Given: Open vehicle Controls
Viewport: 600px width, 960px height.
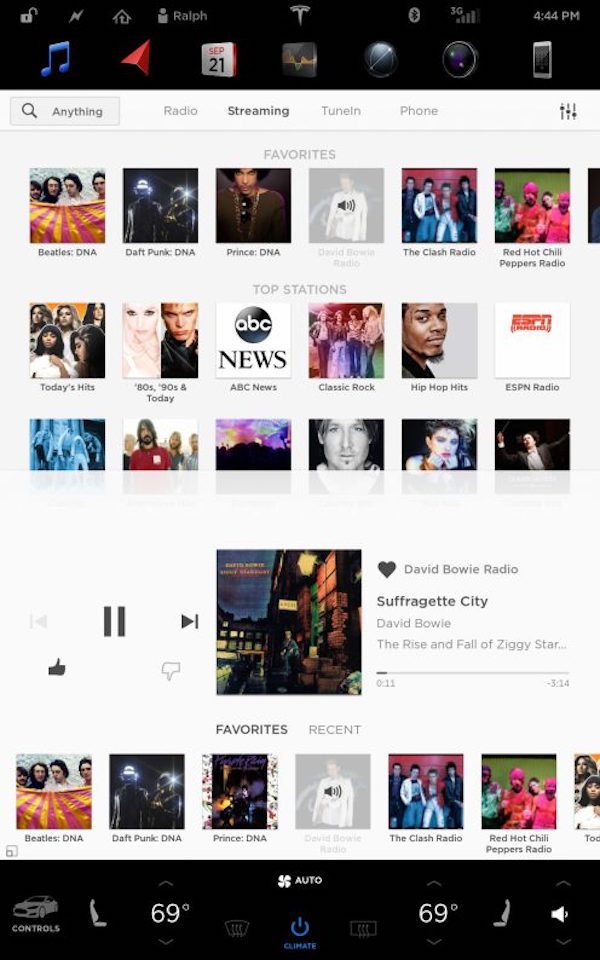Looking at the screenshot, I should tap(35, 913).
